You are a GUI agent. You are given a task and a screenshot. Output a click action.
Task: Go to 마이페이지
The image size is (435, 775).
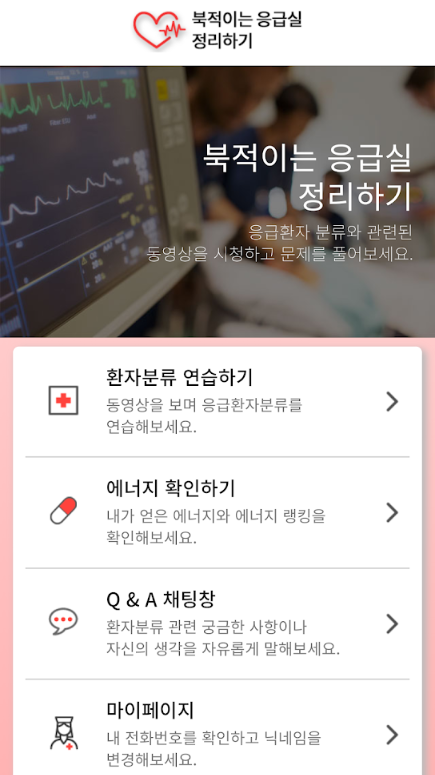click(x=218, y=728)
